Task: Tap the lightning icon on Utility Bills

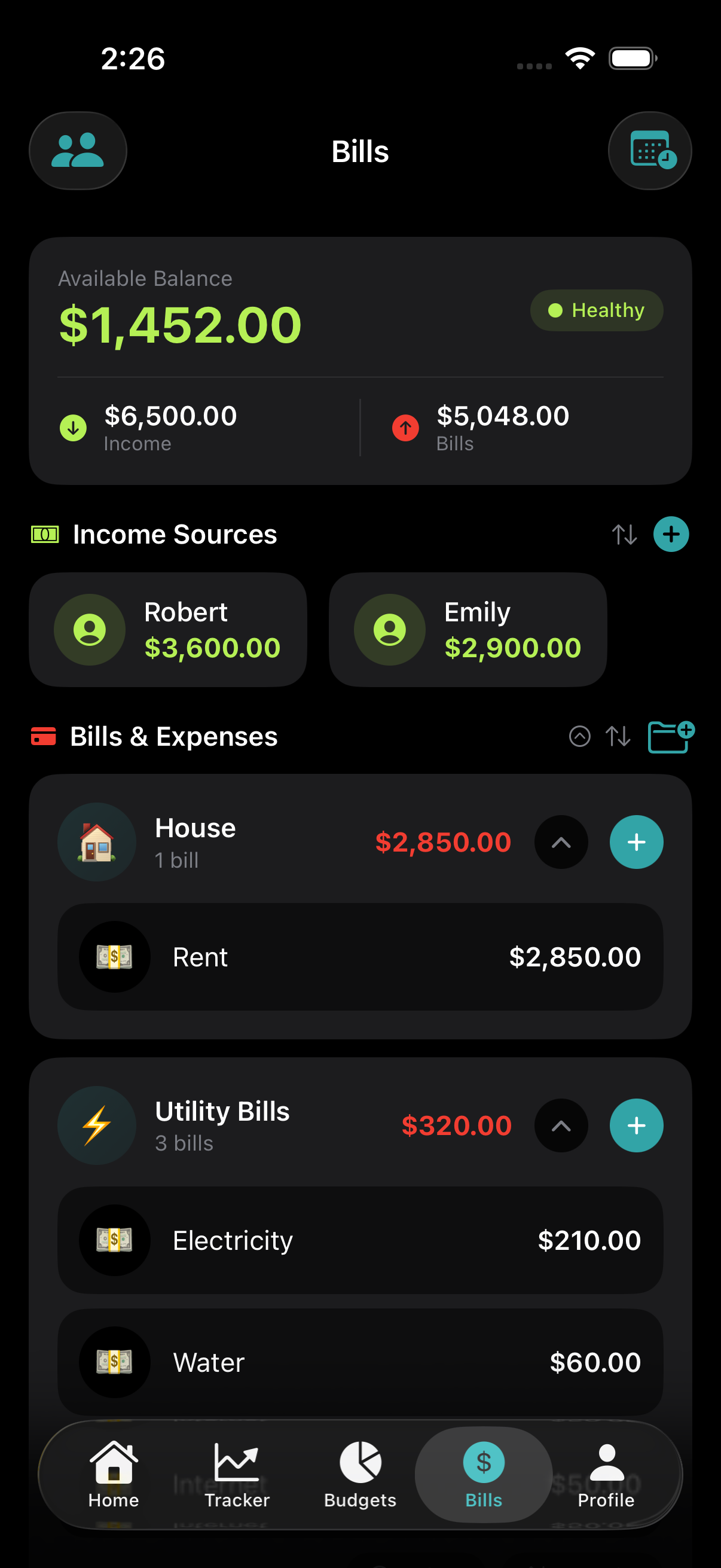Action: tap(96, 1125)
